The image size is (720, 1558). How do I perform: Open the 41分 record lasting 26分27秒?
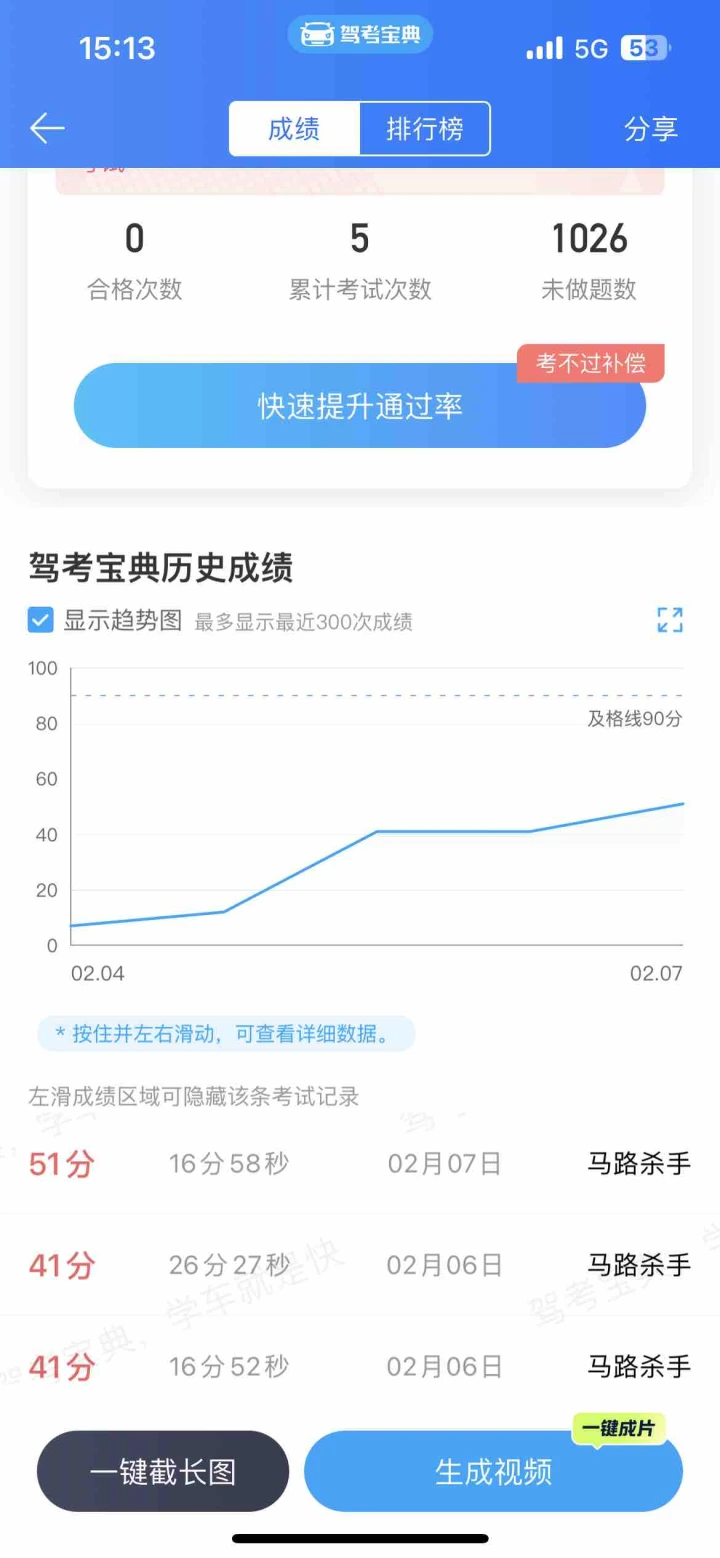360,1265
